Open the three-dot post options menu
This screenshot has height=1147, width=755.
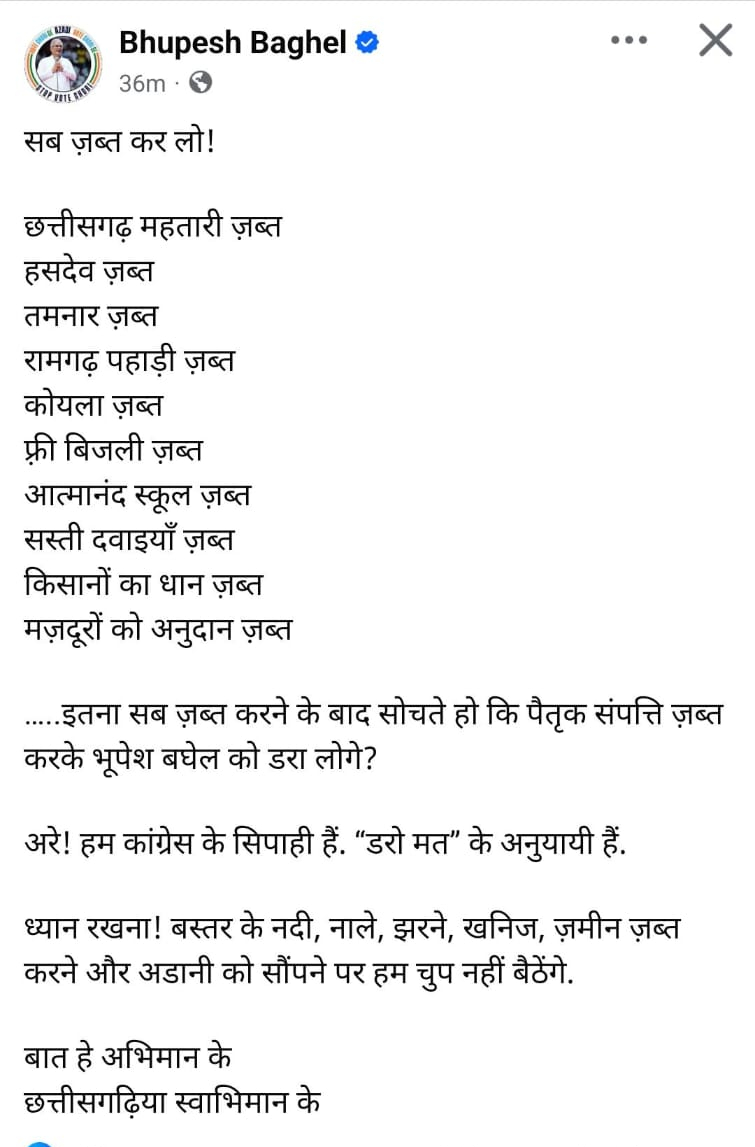[629, 41]
